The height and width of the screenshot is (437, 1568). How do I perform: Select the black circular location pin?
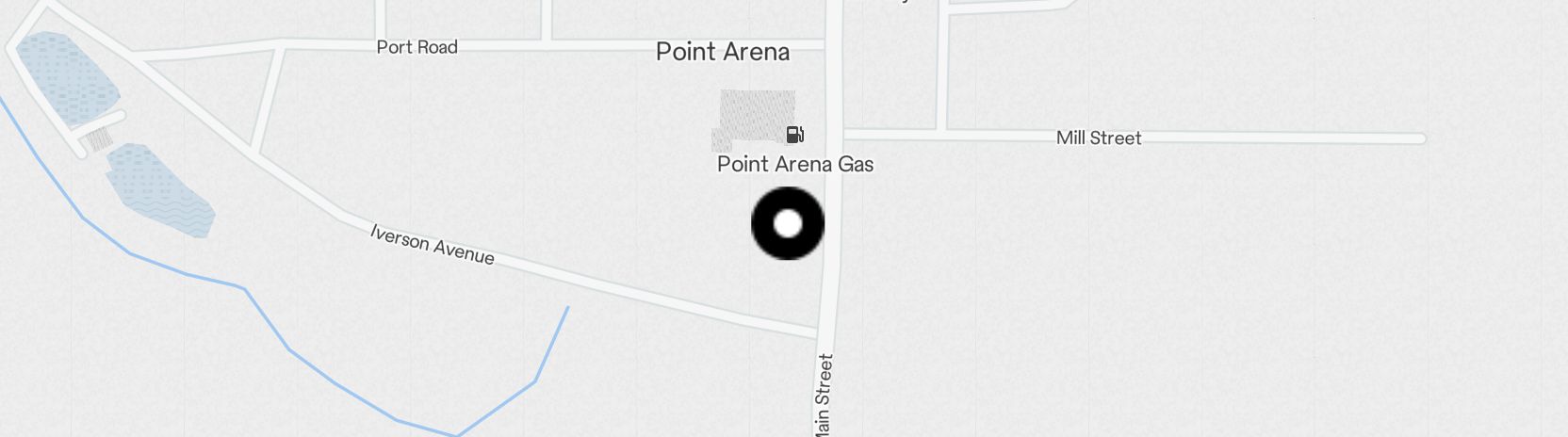pos(788,223)
